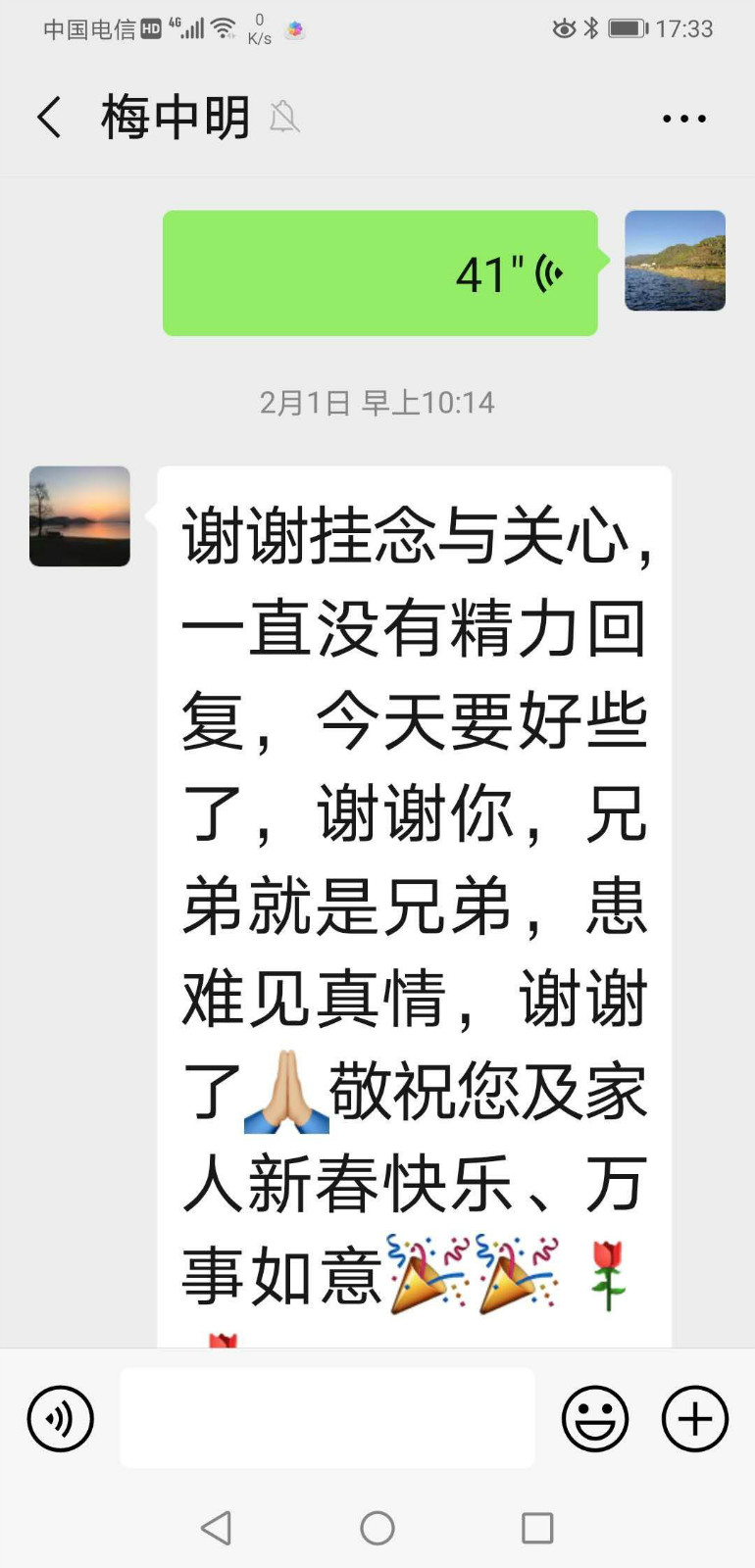Play the 41-second voice message
This screenshot has width=755, height=1568.
pos(380,273)
